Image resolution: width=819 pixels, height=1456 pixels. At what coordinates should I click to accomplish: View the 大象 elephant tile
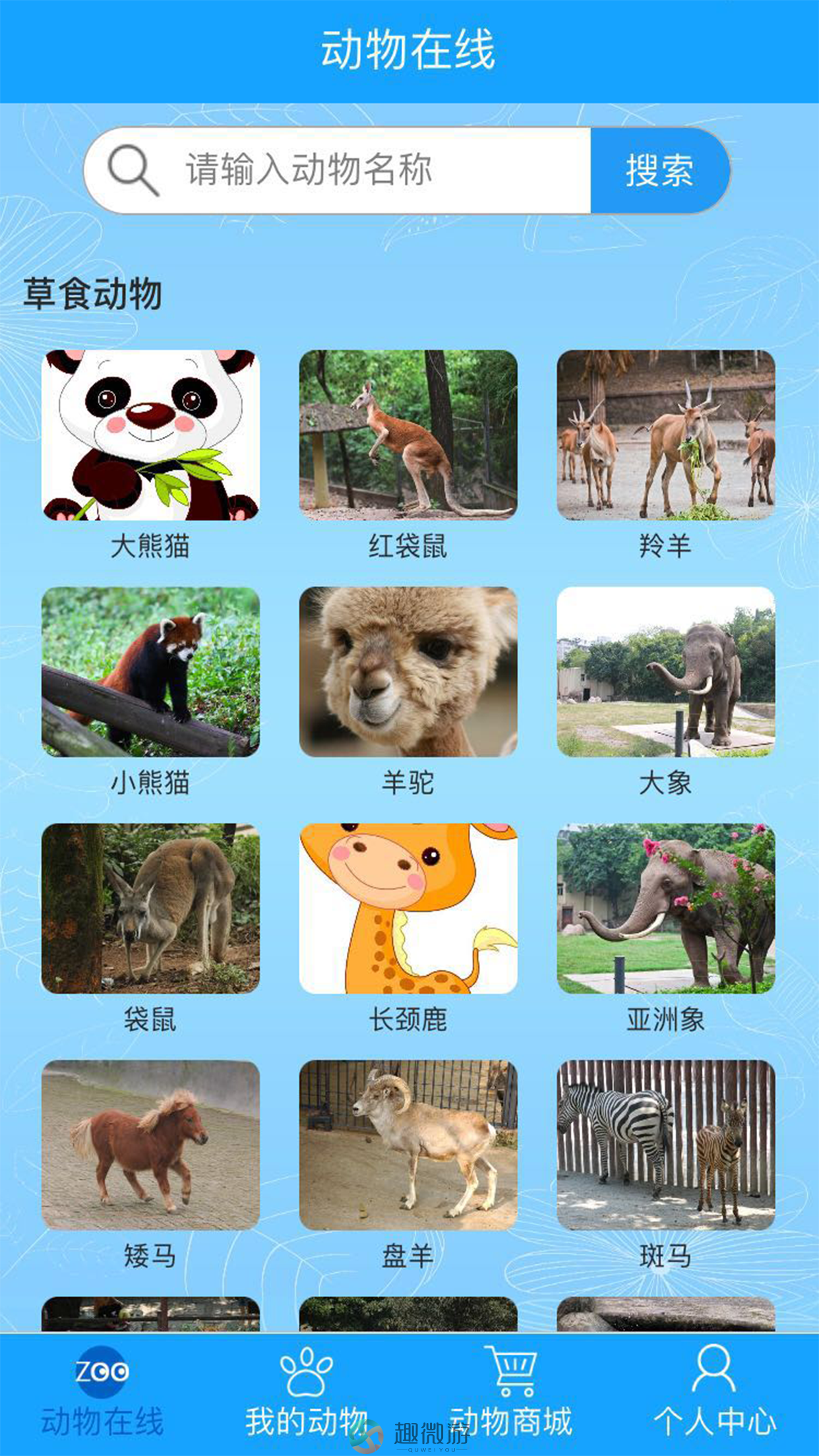point(666,672)
